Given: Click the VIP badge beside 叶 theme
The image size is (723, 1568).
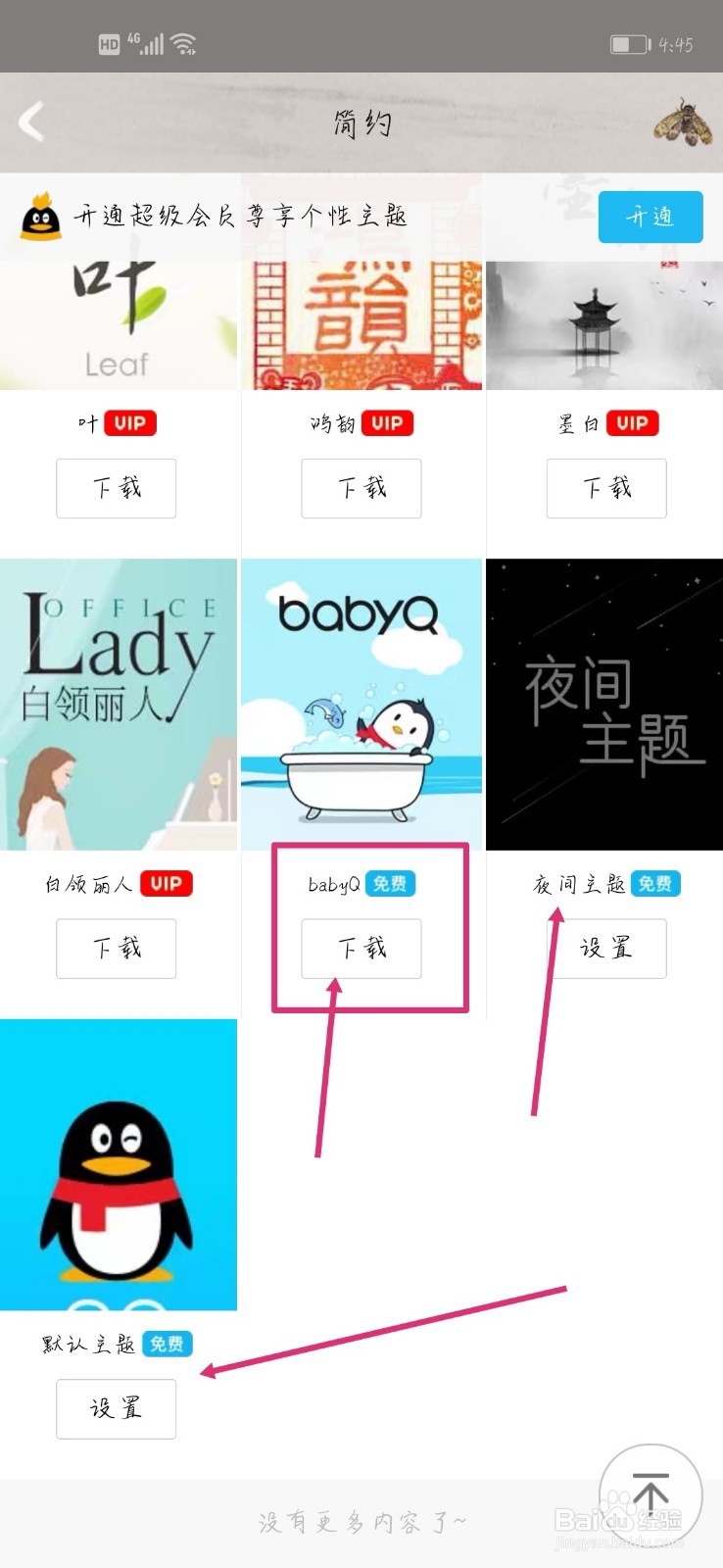Looking at the screenshot, I should pos(132,422).
